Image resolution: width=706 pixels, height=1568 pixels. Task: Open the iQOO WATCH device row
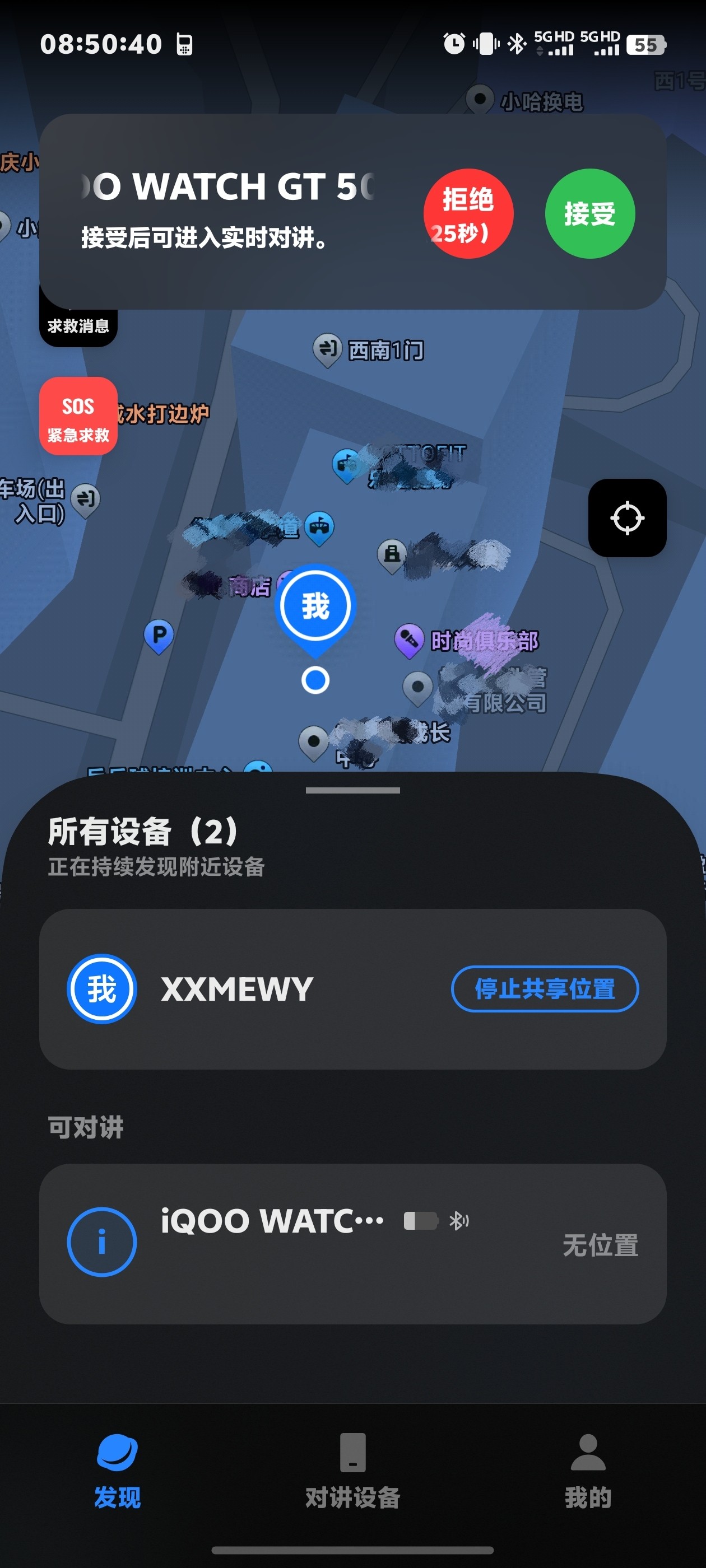pos(352,1243)
